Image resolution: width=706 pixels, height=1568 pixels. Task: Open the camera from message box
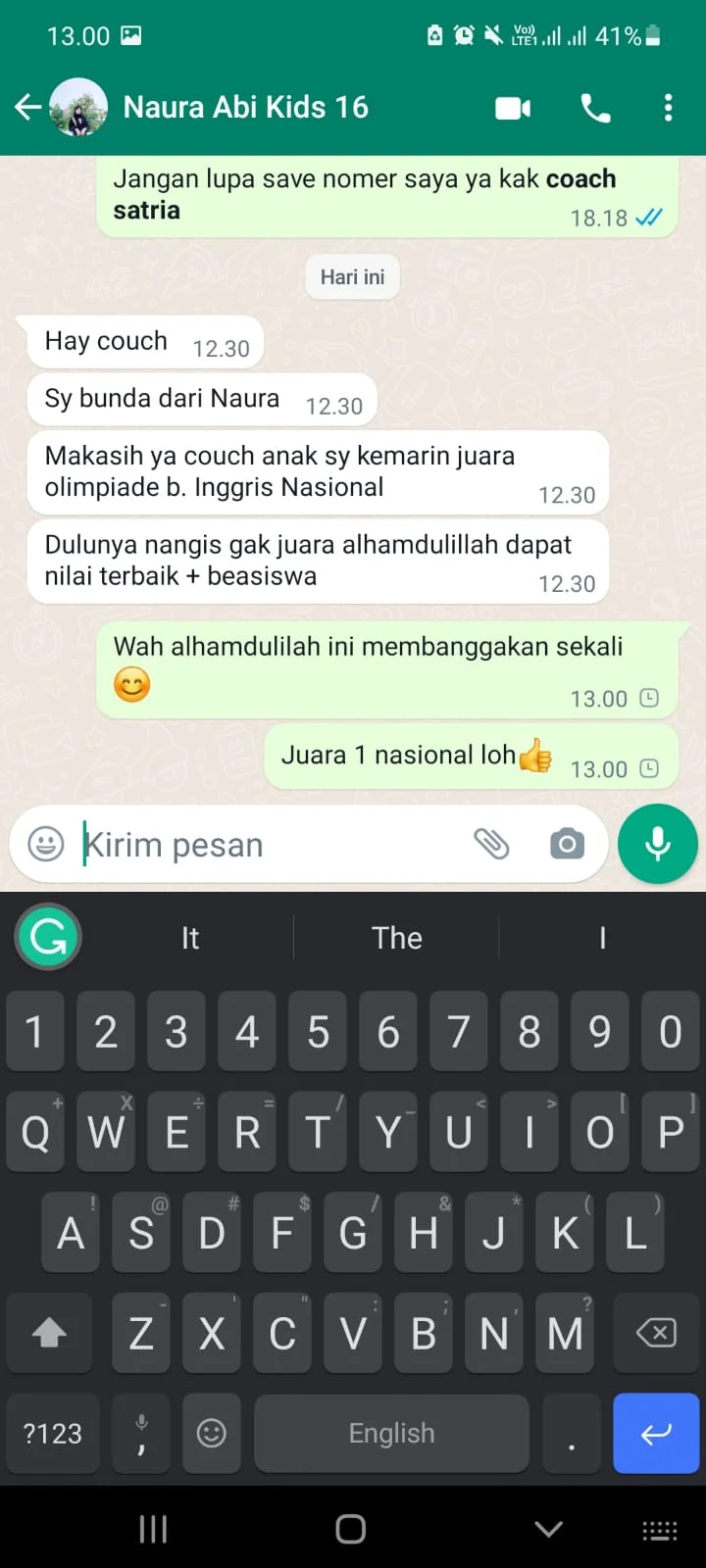(x=567, y=843)
